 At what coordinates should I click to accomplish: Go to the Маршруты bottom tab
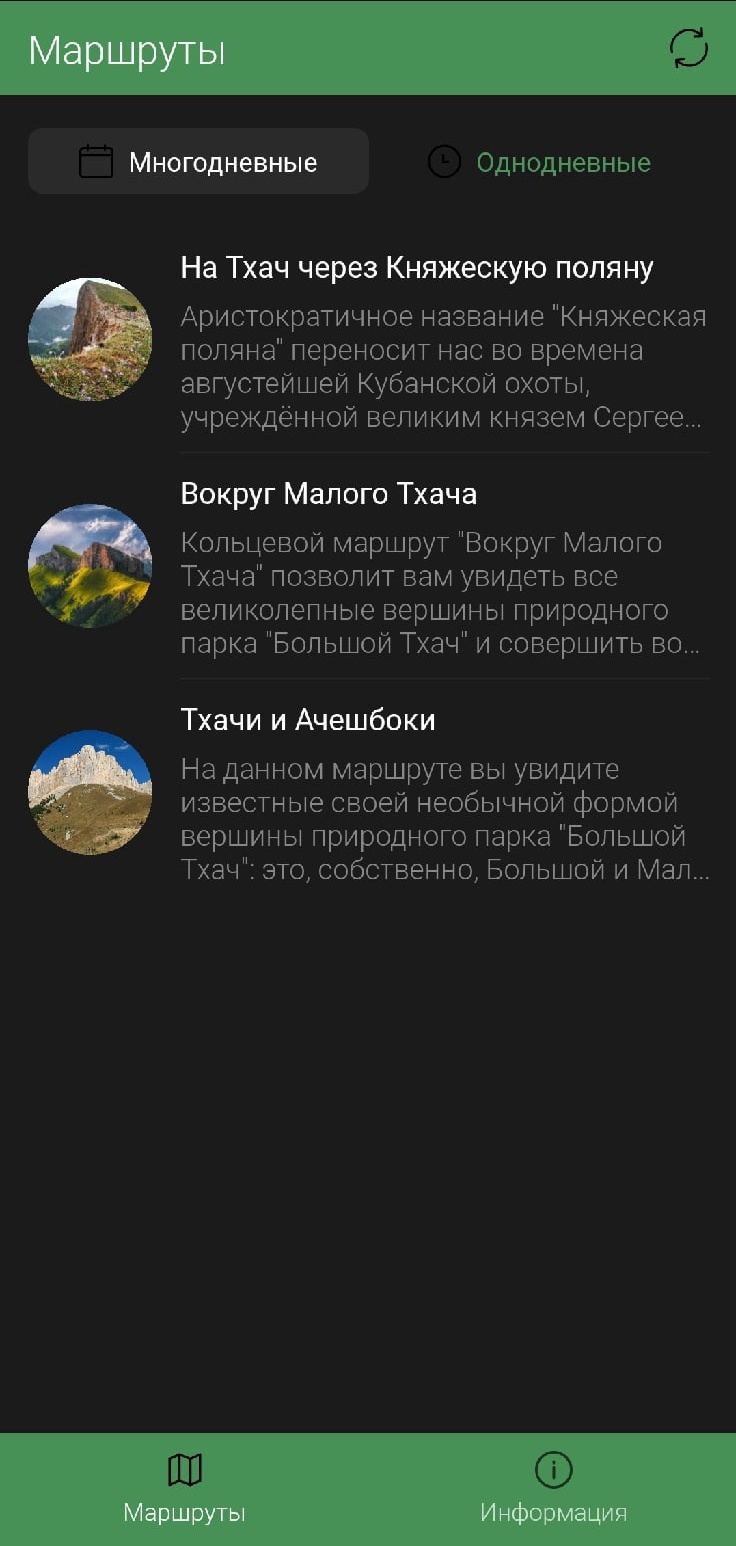coord(184,1489)
